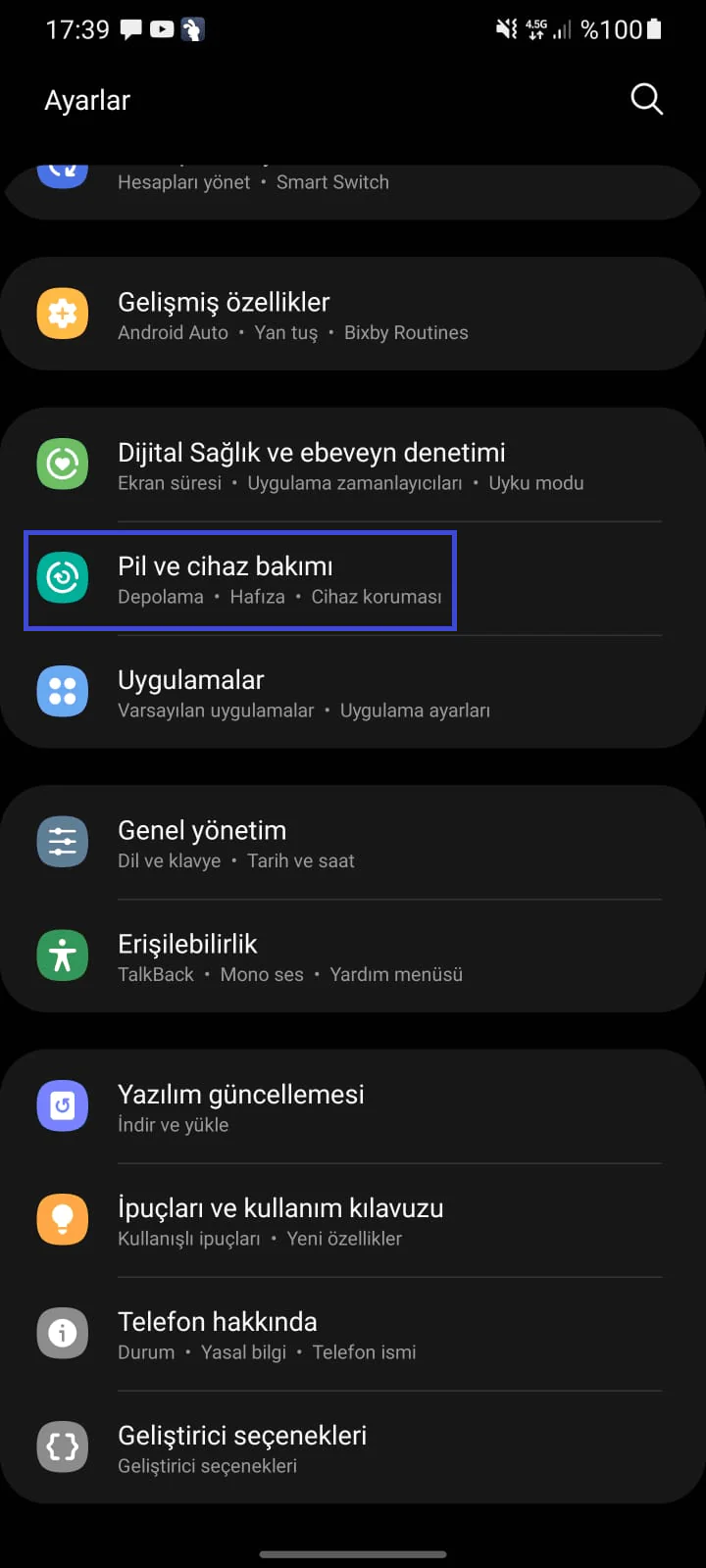Tap the Ayarlar screen title

pos(86,99)
